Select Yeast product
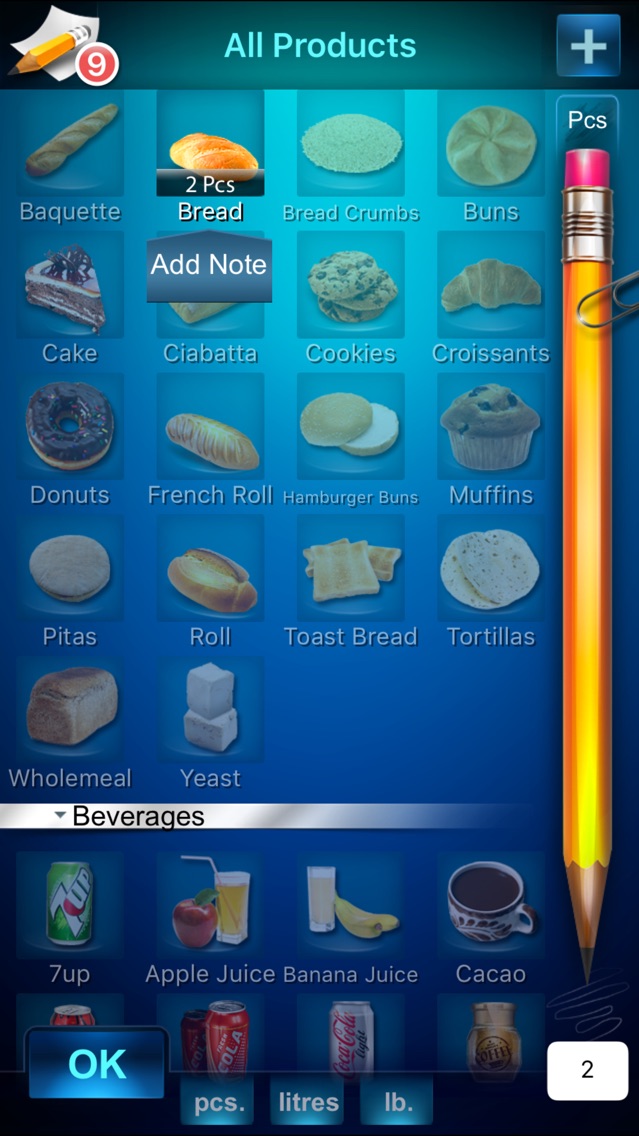The width and height of the screenshot is (639, 1136). (210, 723)
